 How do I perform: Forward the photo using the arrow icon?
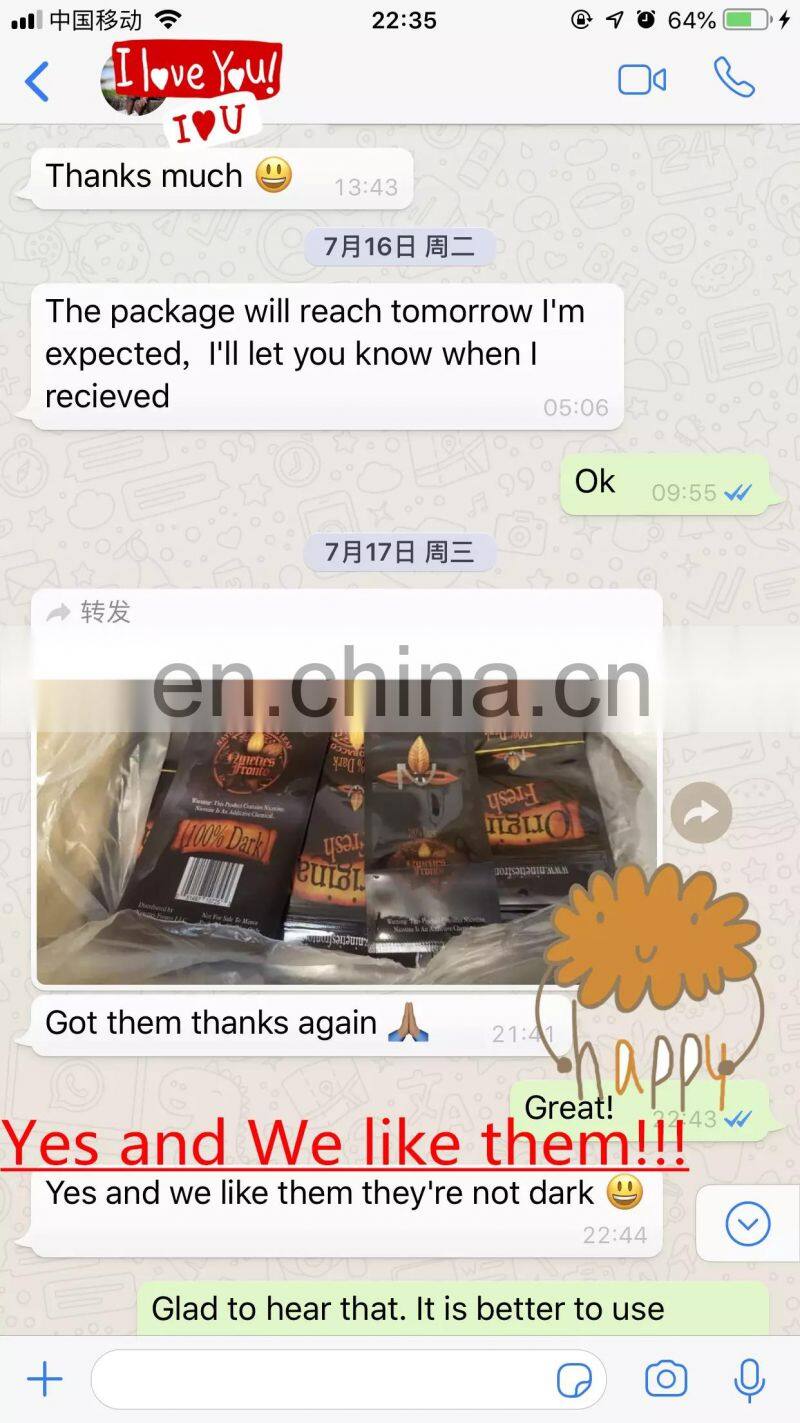point(701,812)
